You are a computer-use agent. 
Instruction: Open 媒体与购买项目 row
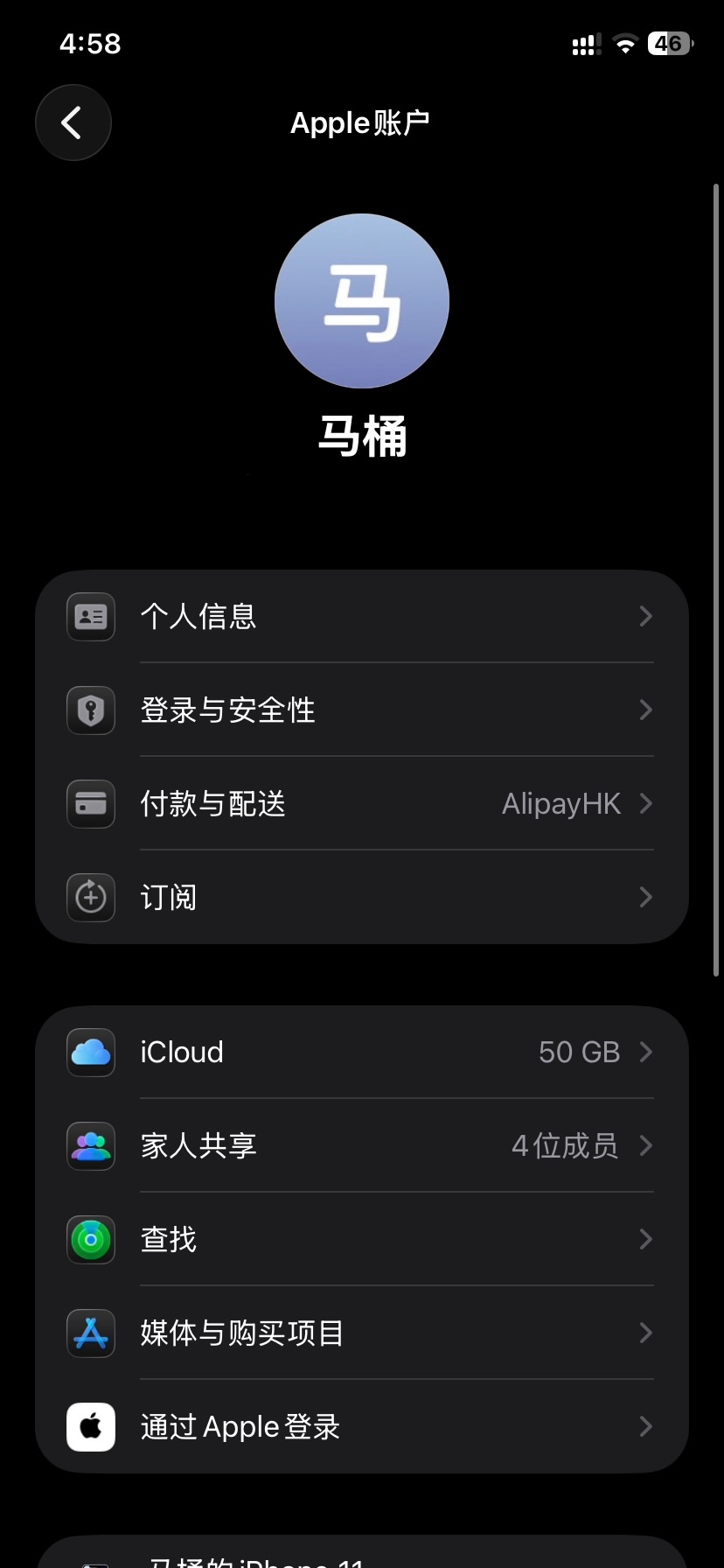(x=362, y=1333)
